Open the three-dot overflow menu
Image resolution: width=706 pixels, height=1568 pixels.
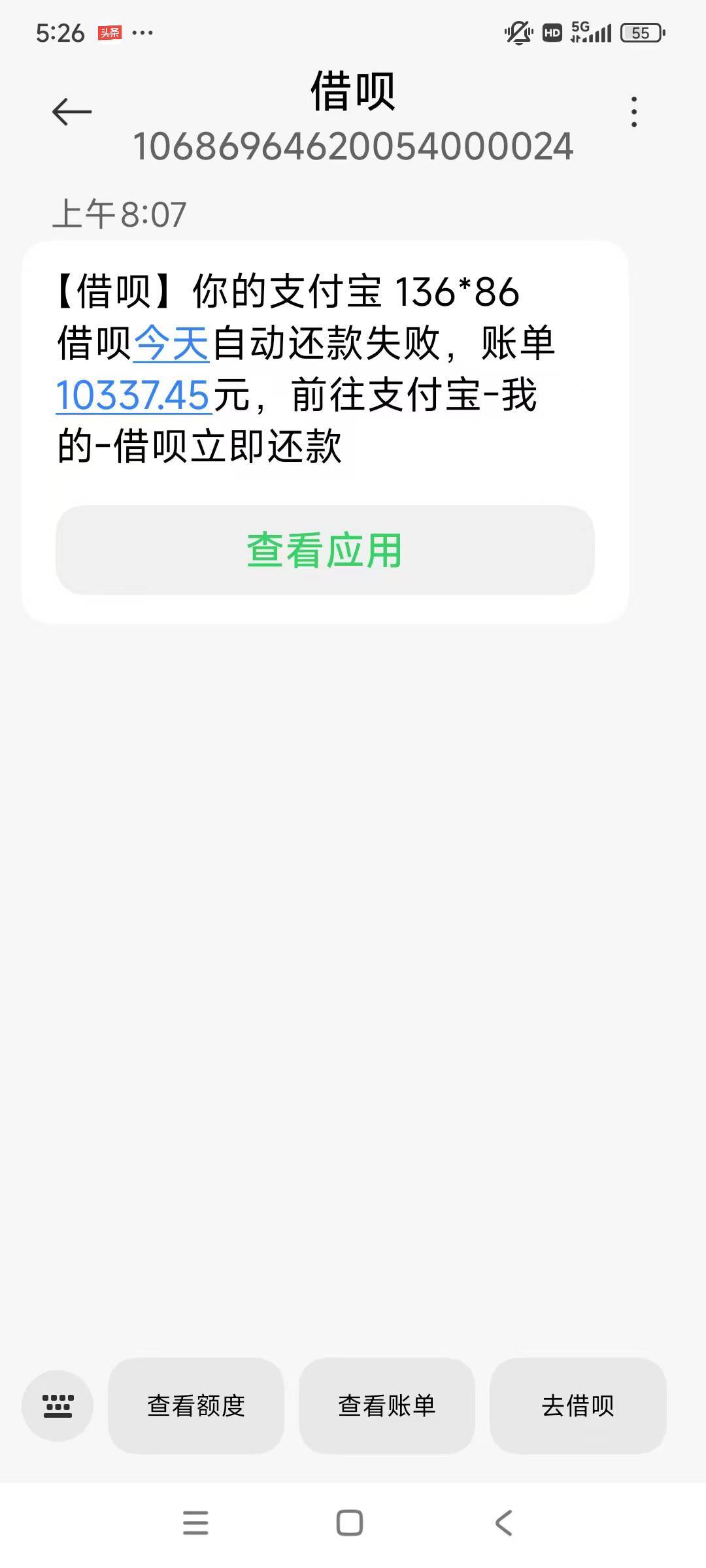(x=633, y=112)
